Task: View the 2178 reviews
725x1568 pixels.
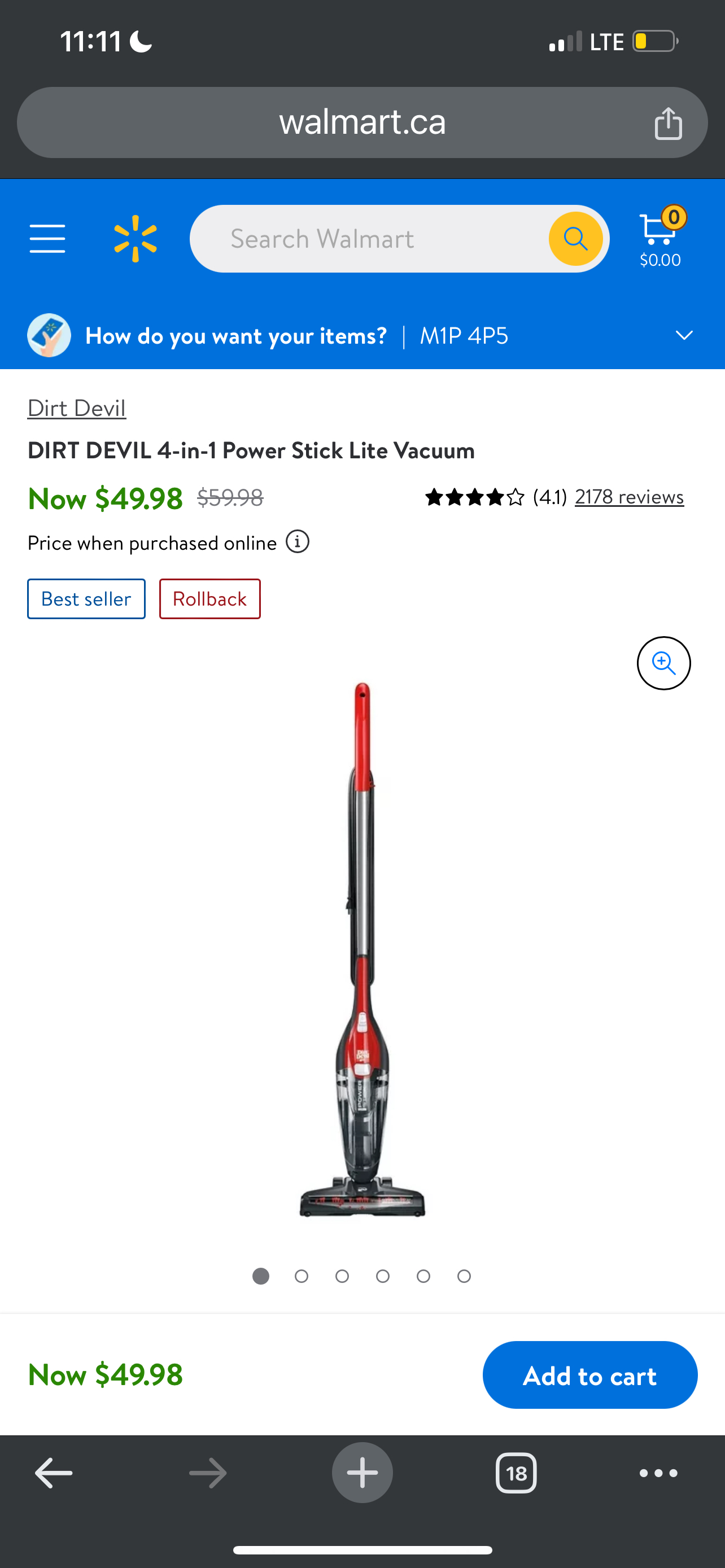Action: [629, 497]
